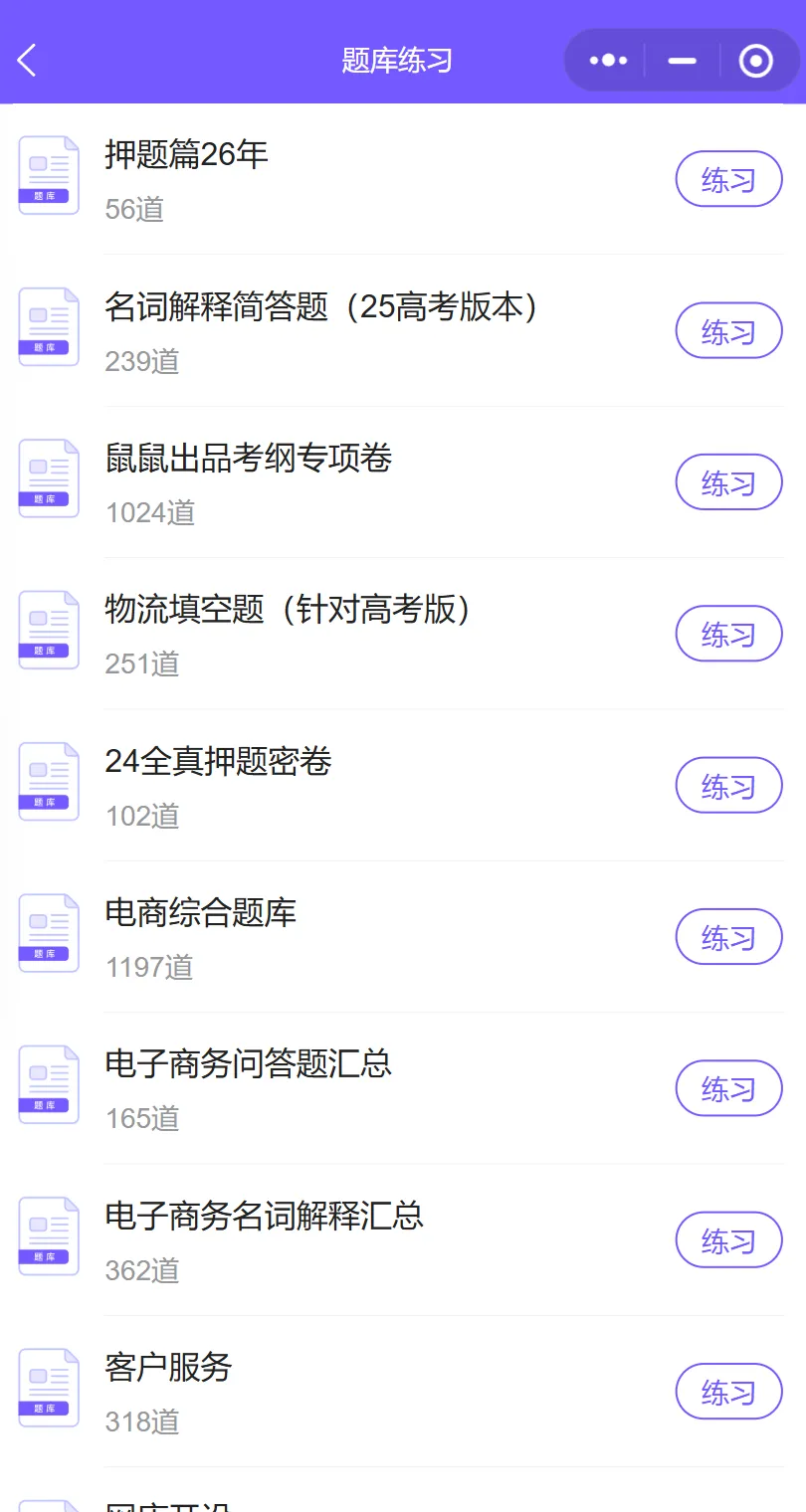
Task: Close the mini program with circle icon
Action: pyautogui.click(x=756, y=61)
